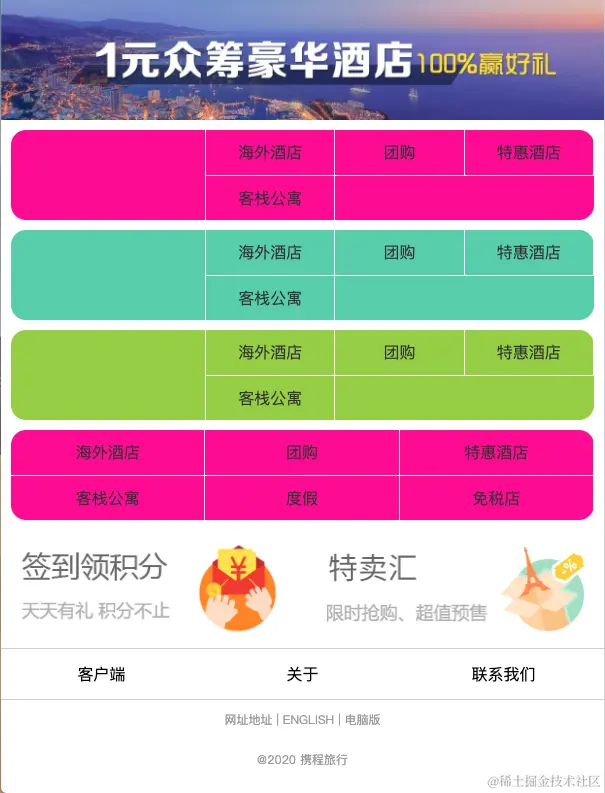The image size is (605, 793).
Task: Open 客栈公寓 in the teal block
Action: point(270,298)
